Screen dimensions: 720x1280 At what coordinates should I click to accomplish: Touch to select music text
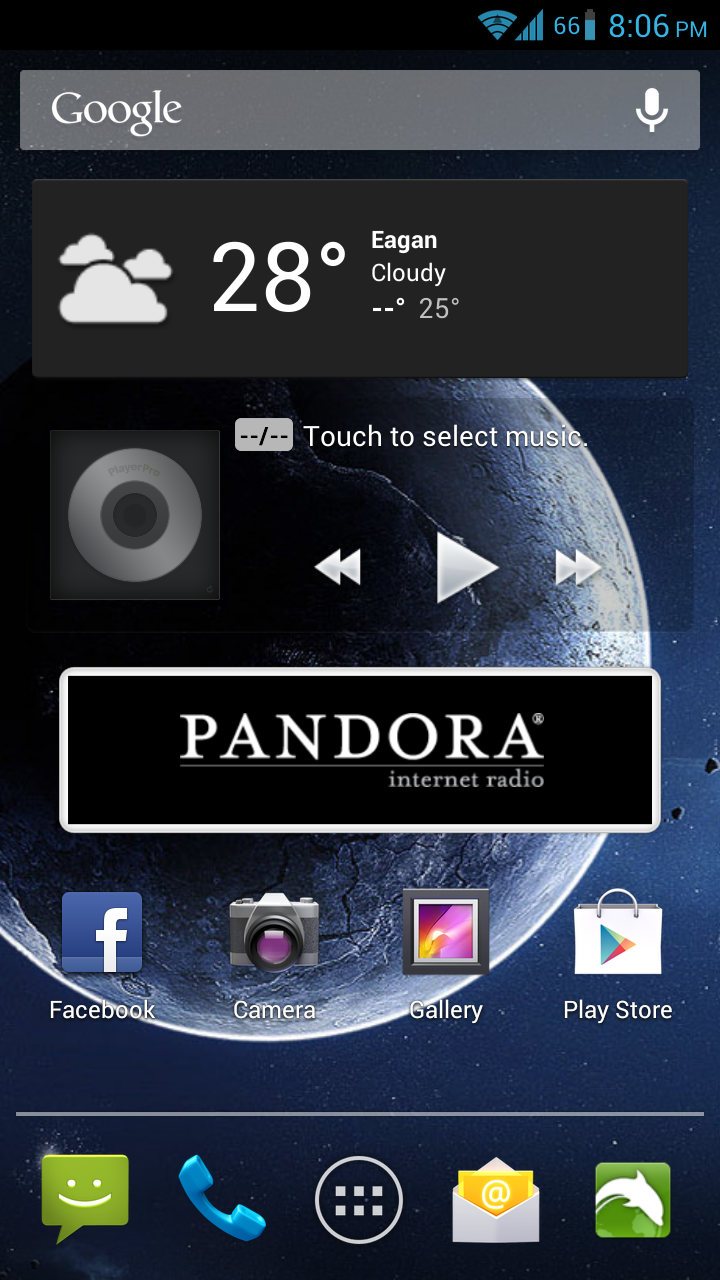tap(446, 436)
